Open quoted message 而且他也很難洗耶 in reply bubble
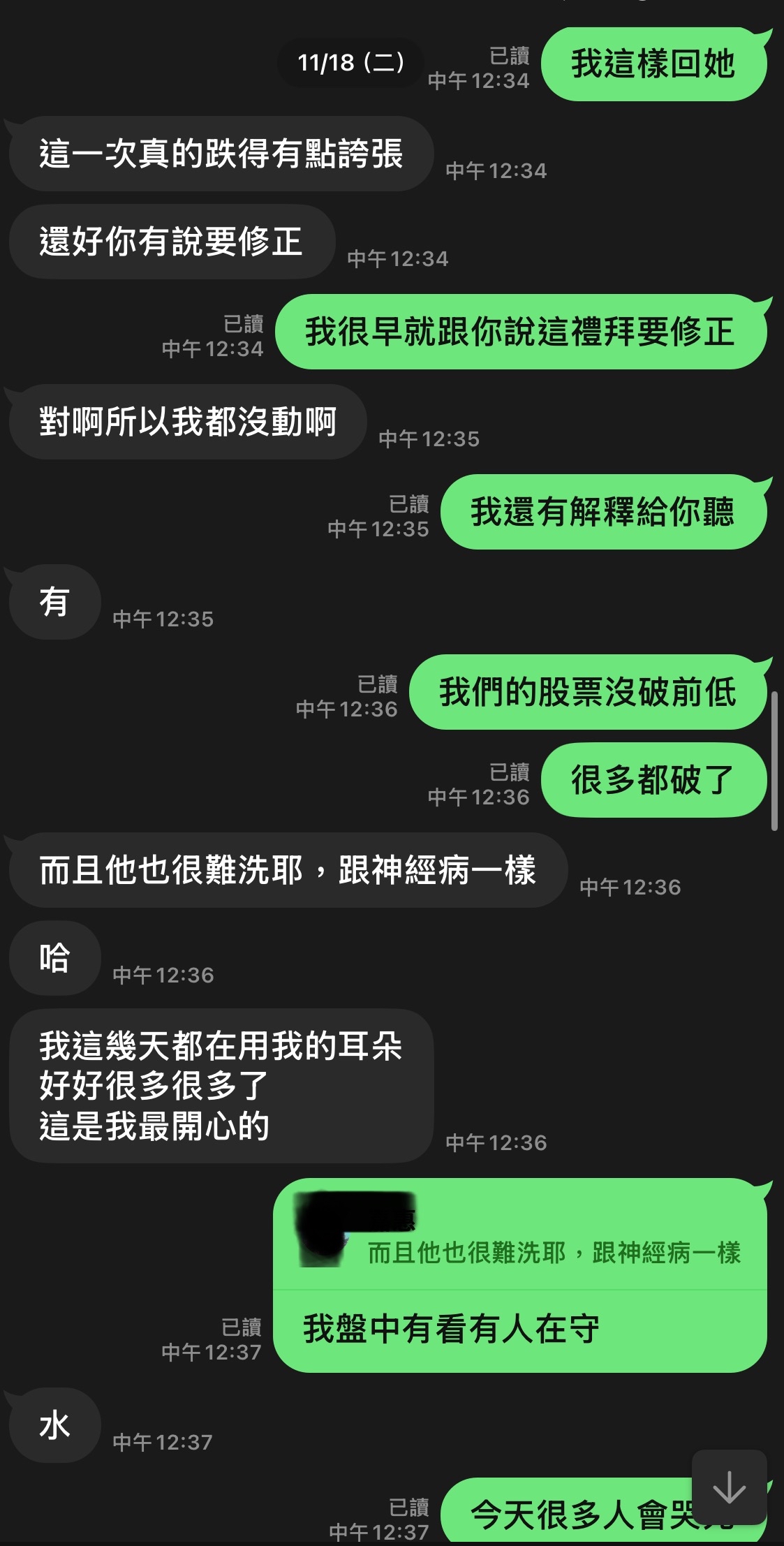784x1546 pixels. 553,1253
